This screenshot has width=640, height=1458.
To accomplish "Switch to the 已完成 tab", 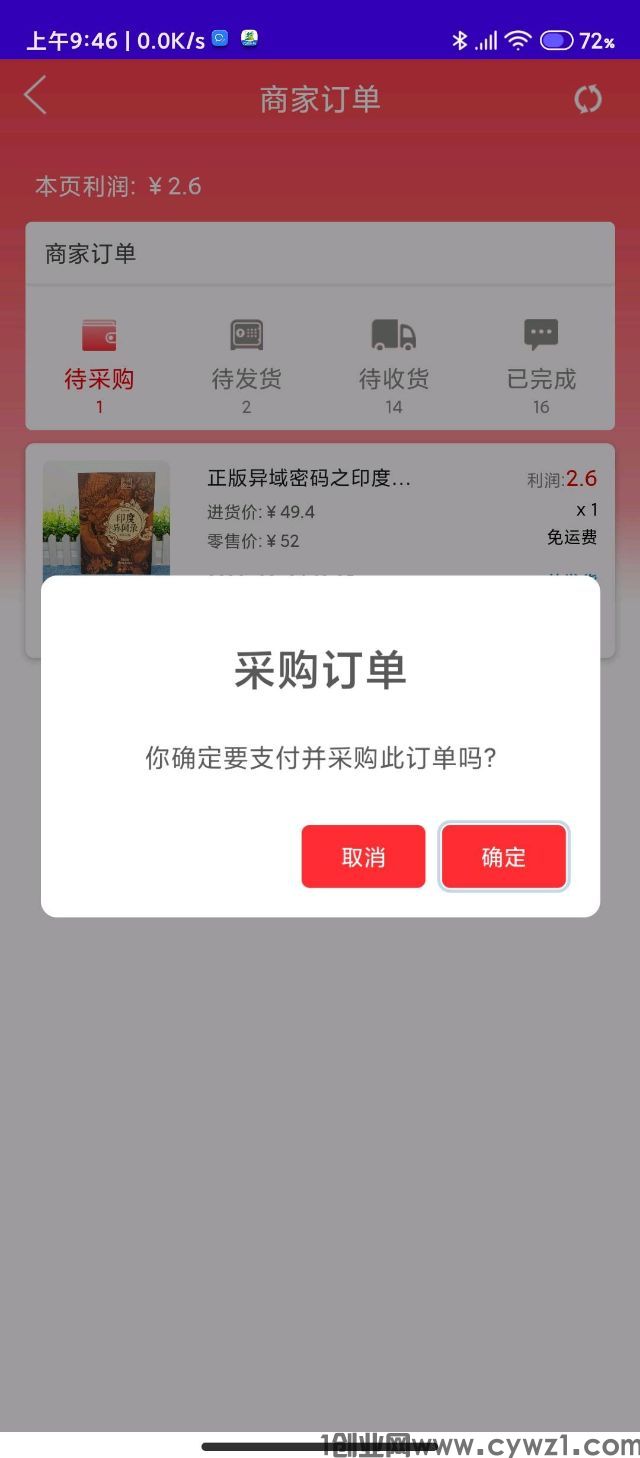I will (541, 361).
